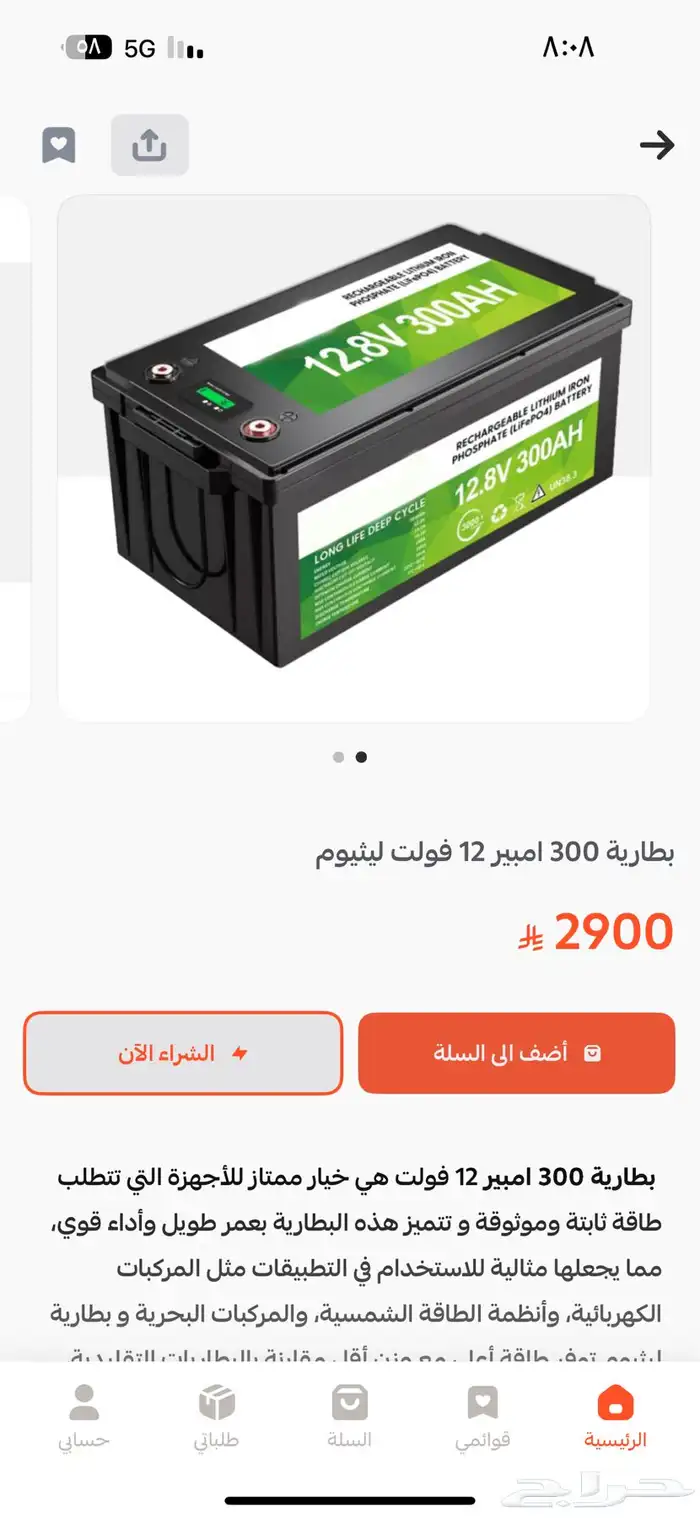Go back using the arrow icon
The image size is (700, 1518).
pyautogui.click(x=656, y=146)
